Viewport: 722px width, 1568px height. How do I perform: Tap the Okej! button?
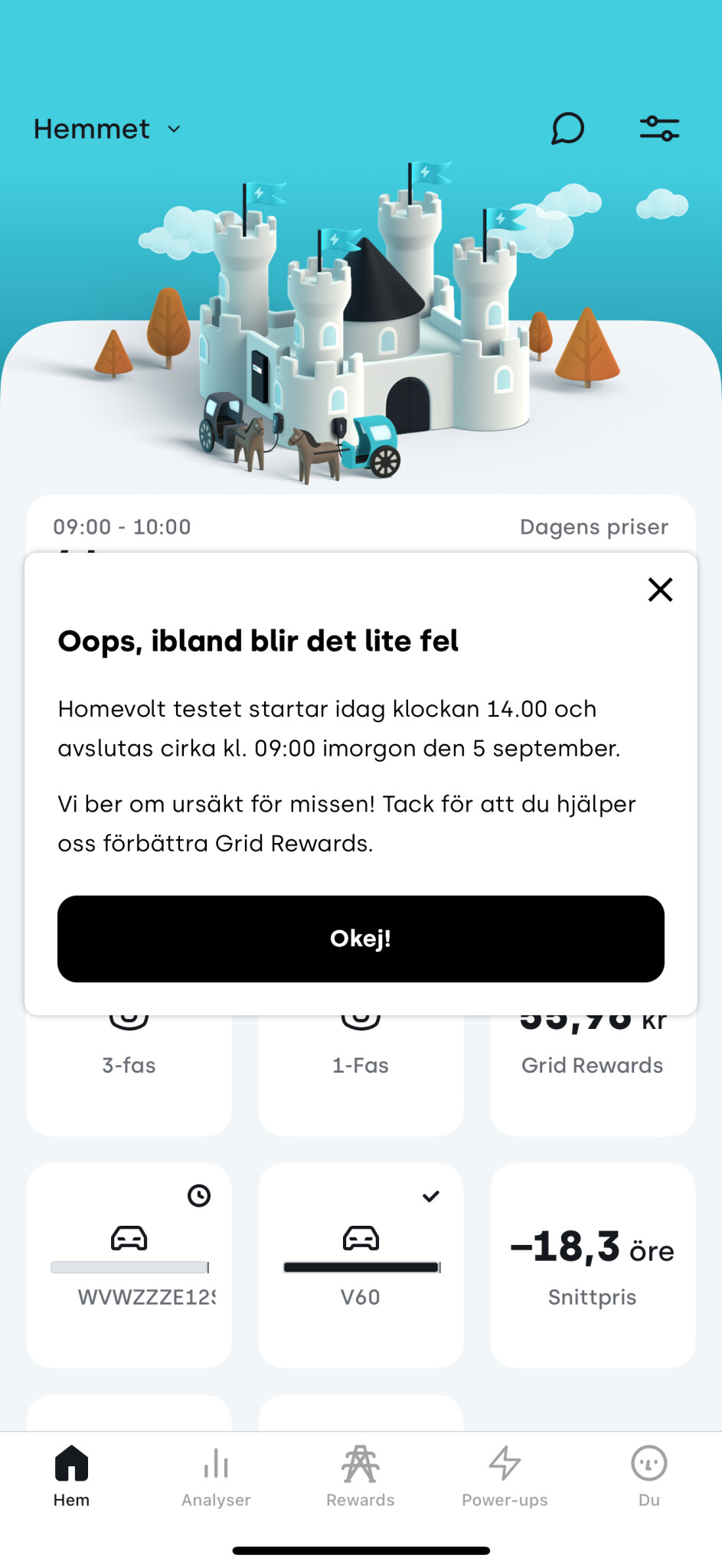361,939
